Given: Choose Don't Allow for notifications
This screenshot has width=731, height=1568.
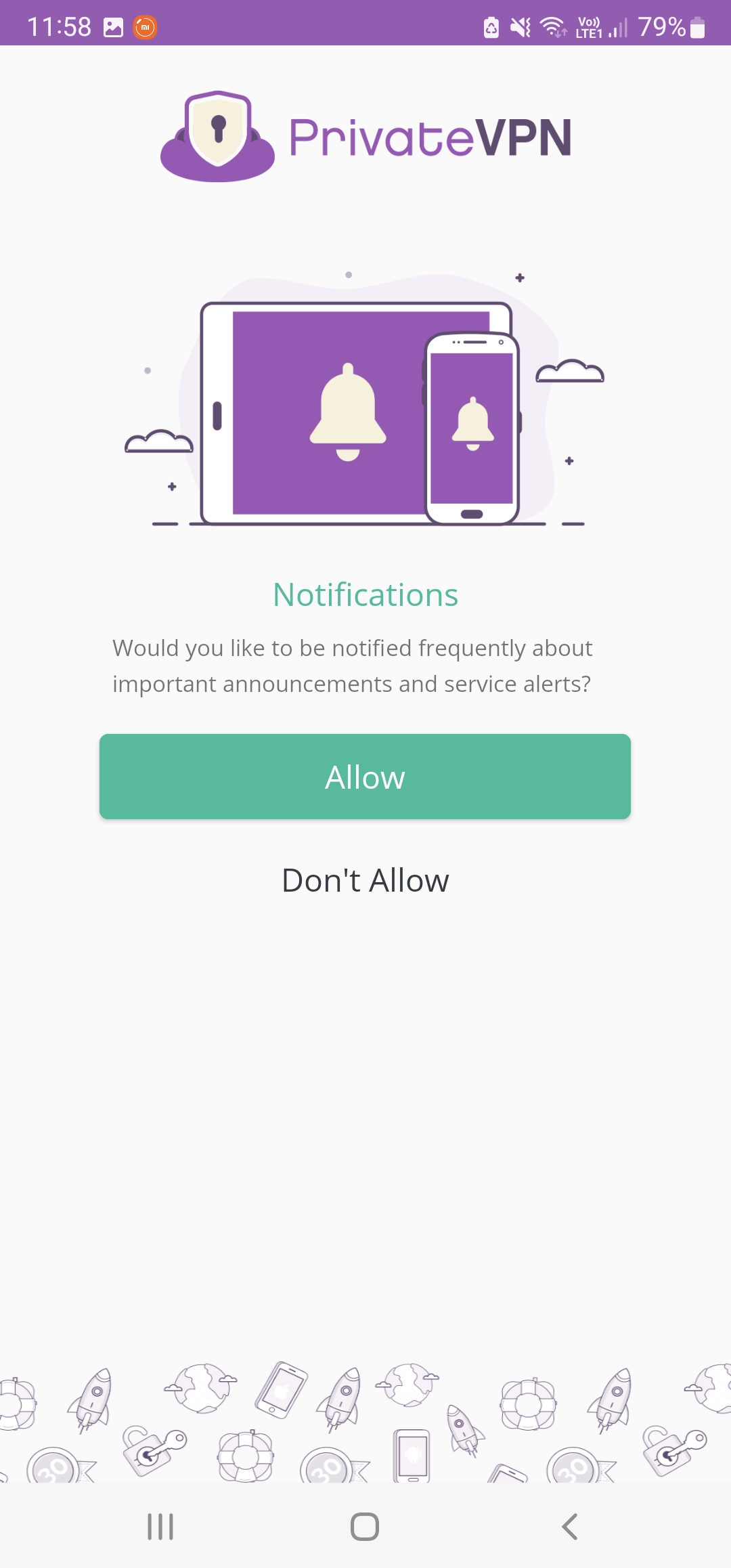Looking at the screenshot, I should pyautogui.click(x=365, y=880).
